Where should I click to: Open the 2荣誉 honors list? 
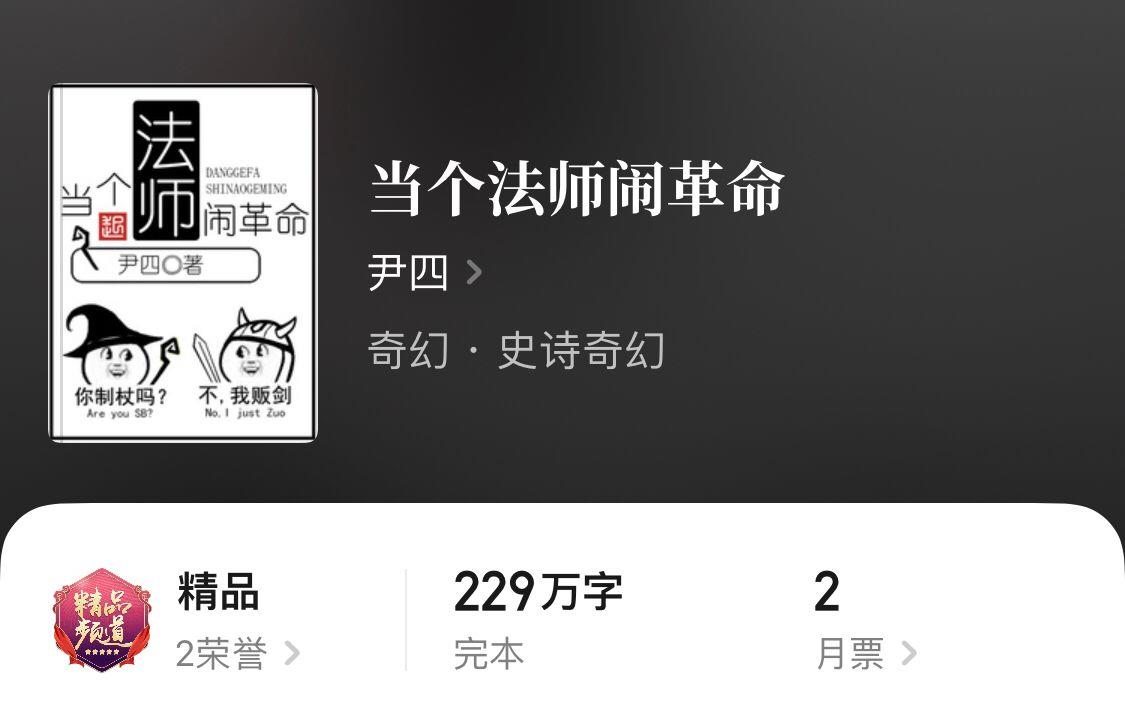237,654
